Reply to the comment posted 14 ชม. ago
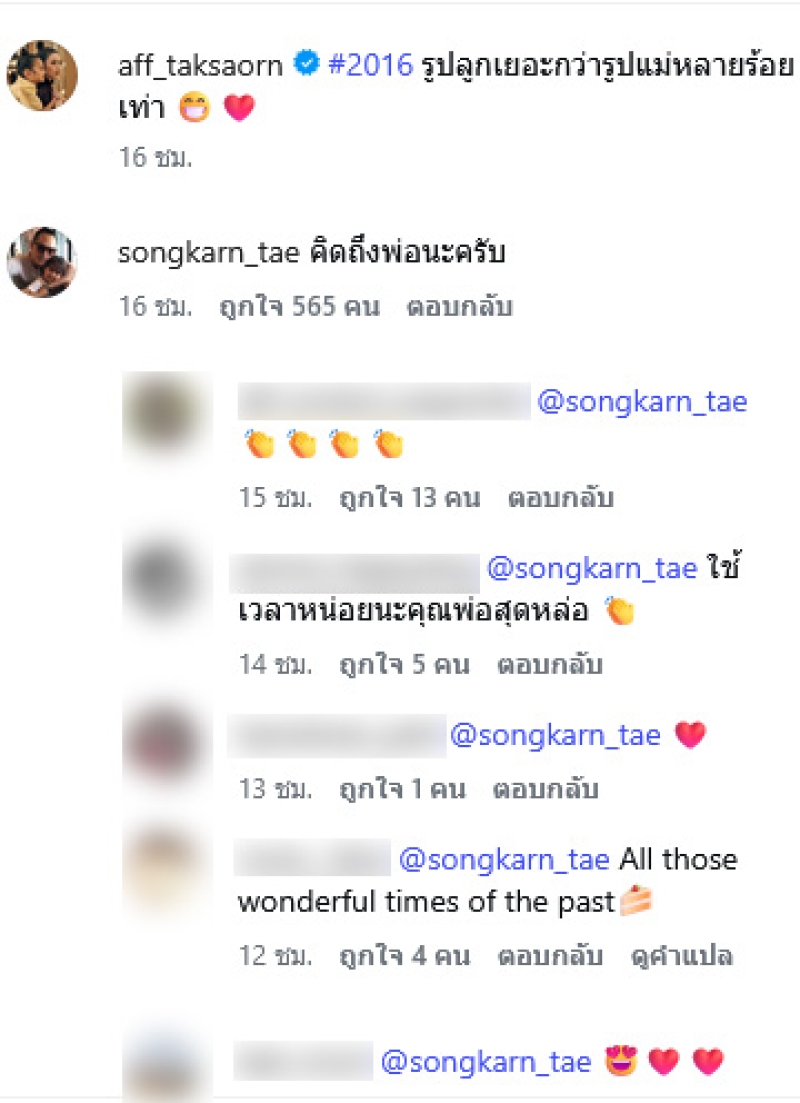 (550, 664)
